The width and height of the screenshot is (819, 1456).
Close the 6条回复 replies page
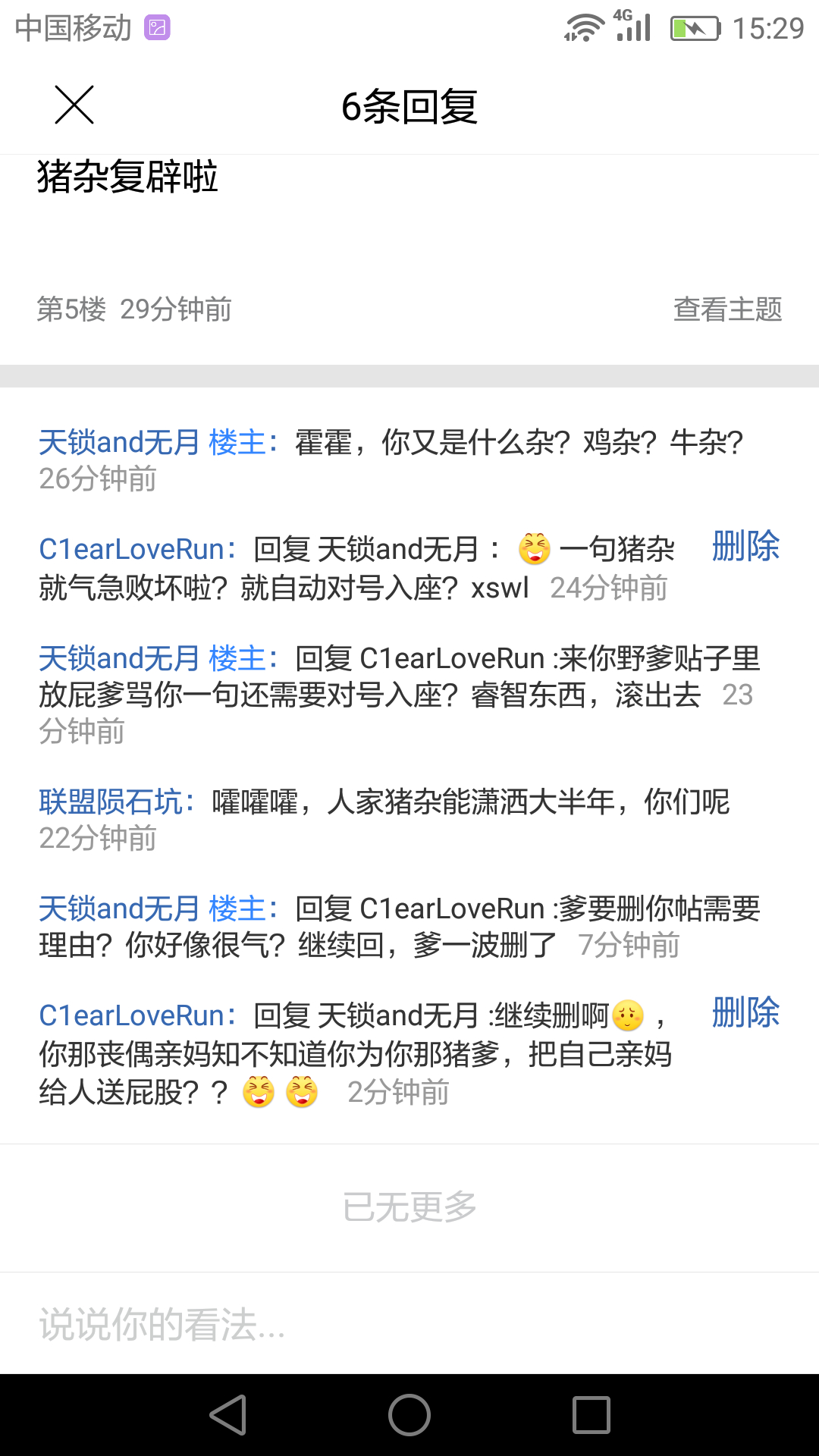[x=74, y=105]
